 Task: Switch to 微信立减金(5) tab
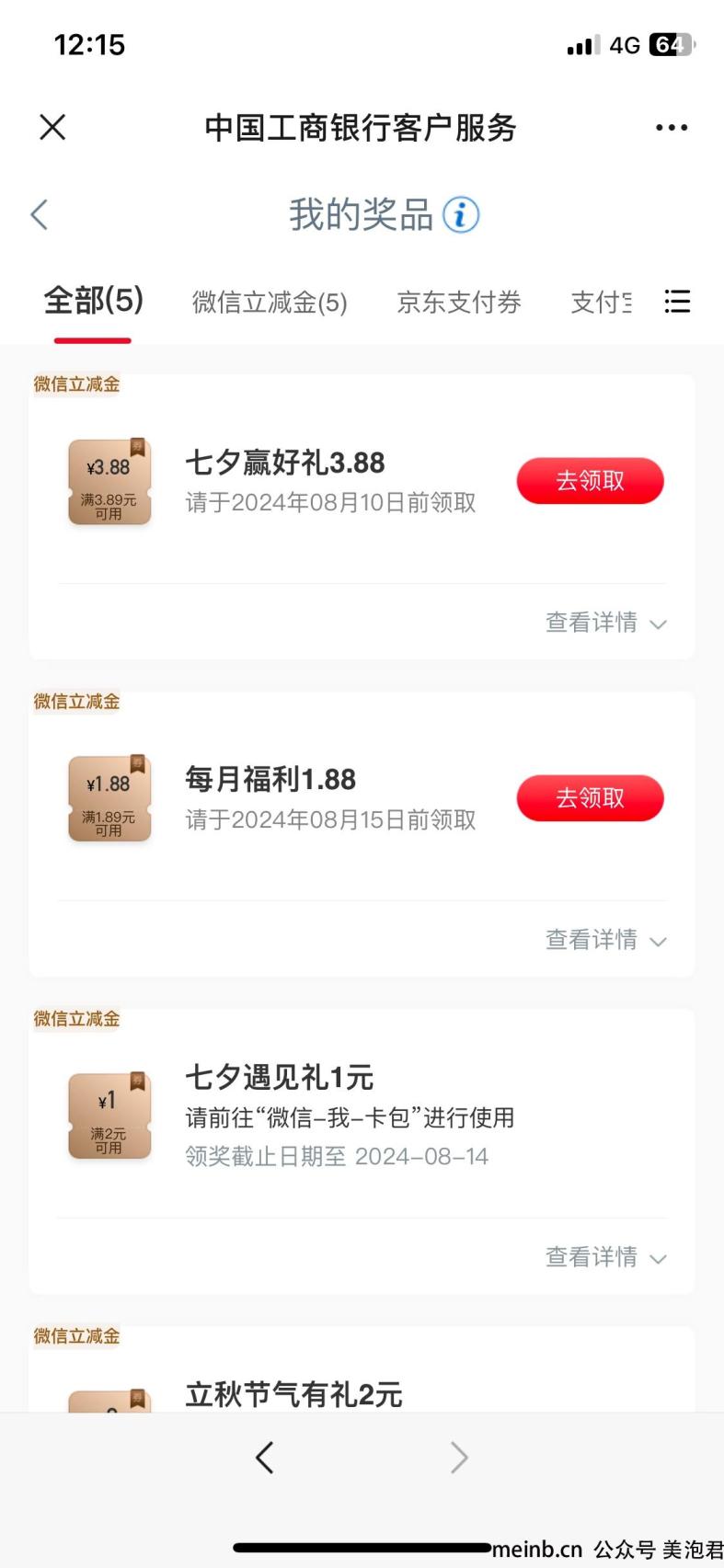[270, 302]
